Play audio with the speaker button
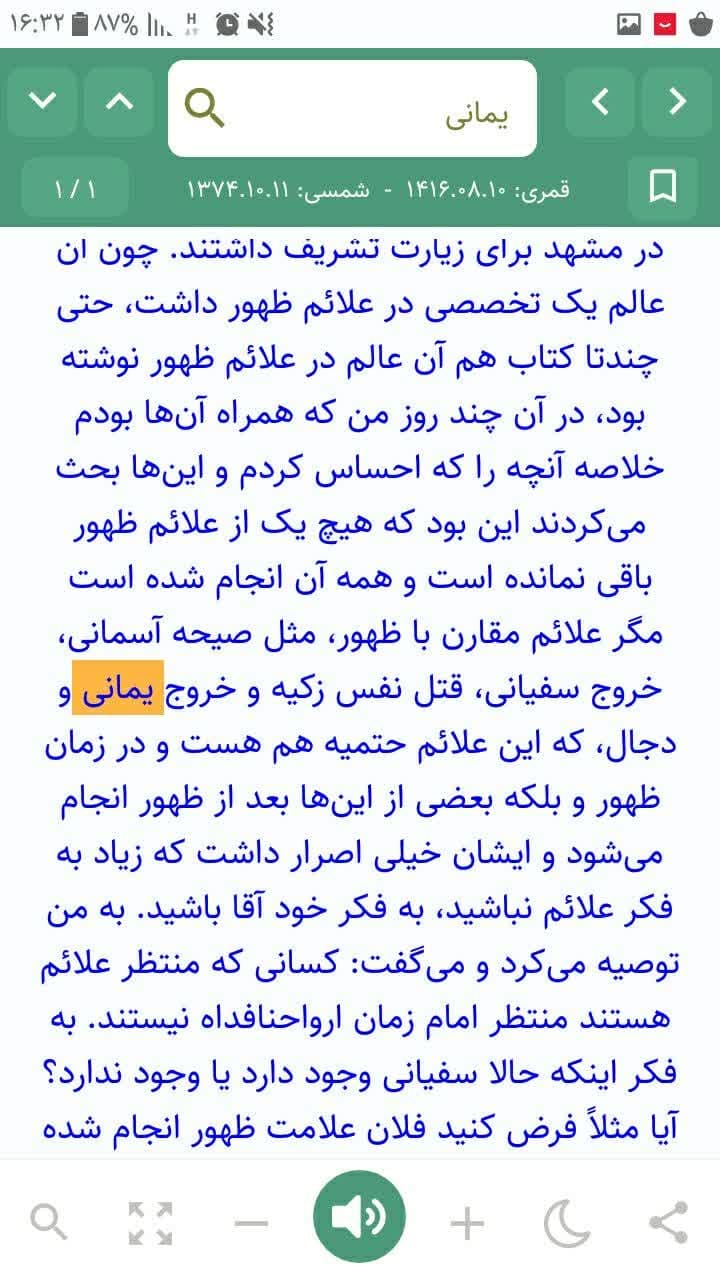Viewport: 720px width, 1280px height. [x=359, y=1217]
